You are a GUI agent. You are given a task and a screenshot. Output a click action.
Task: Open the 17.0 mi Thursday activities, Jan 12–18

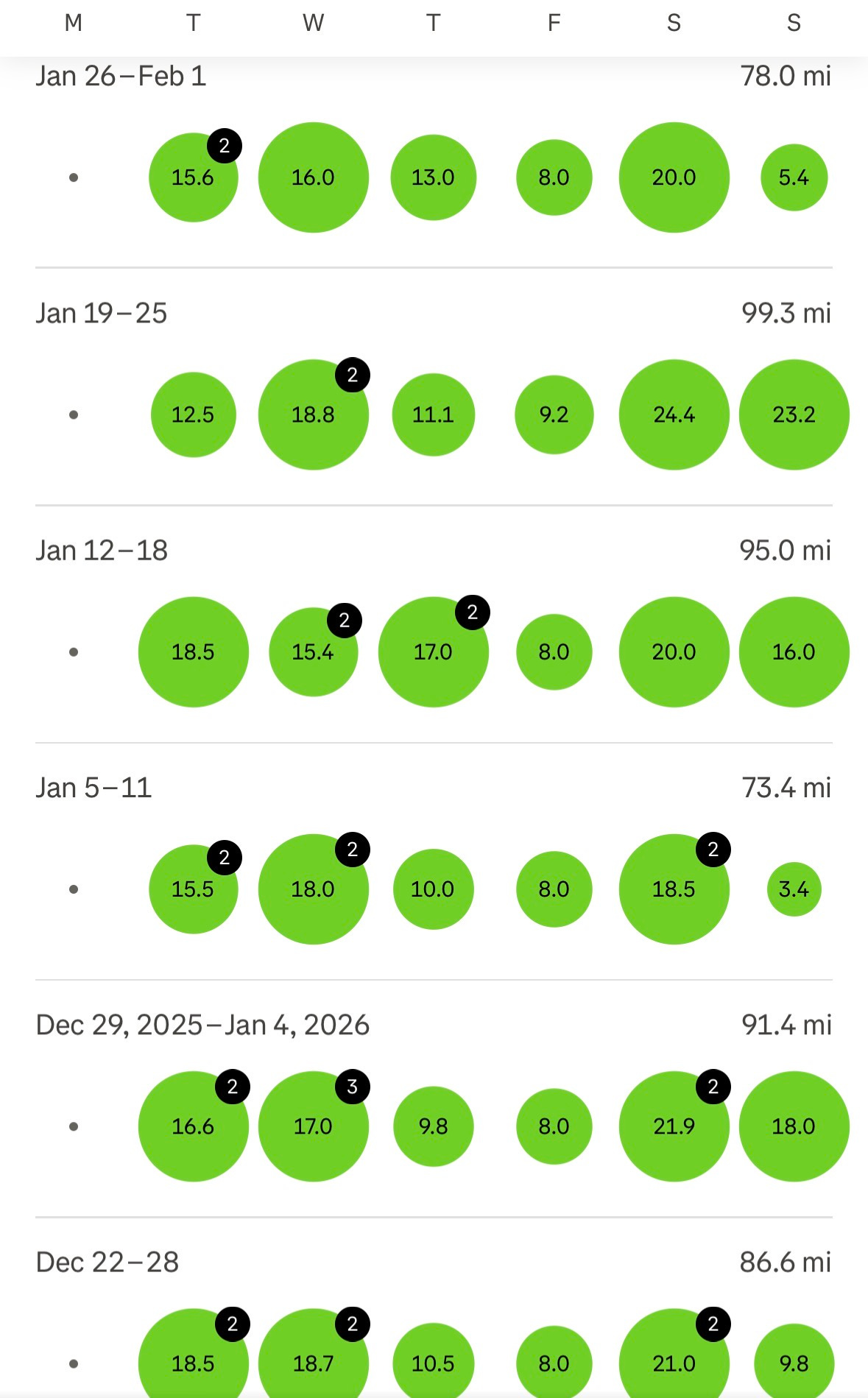pos(433,652)
